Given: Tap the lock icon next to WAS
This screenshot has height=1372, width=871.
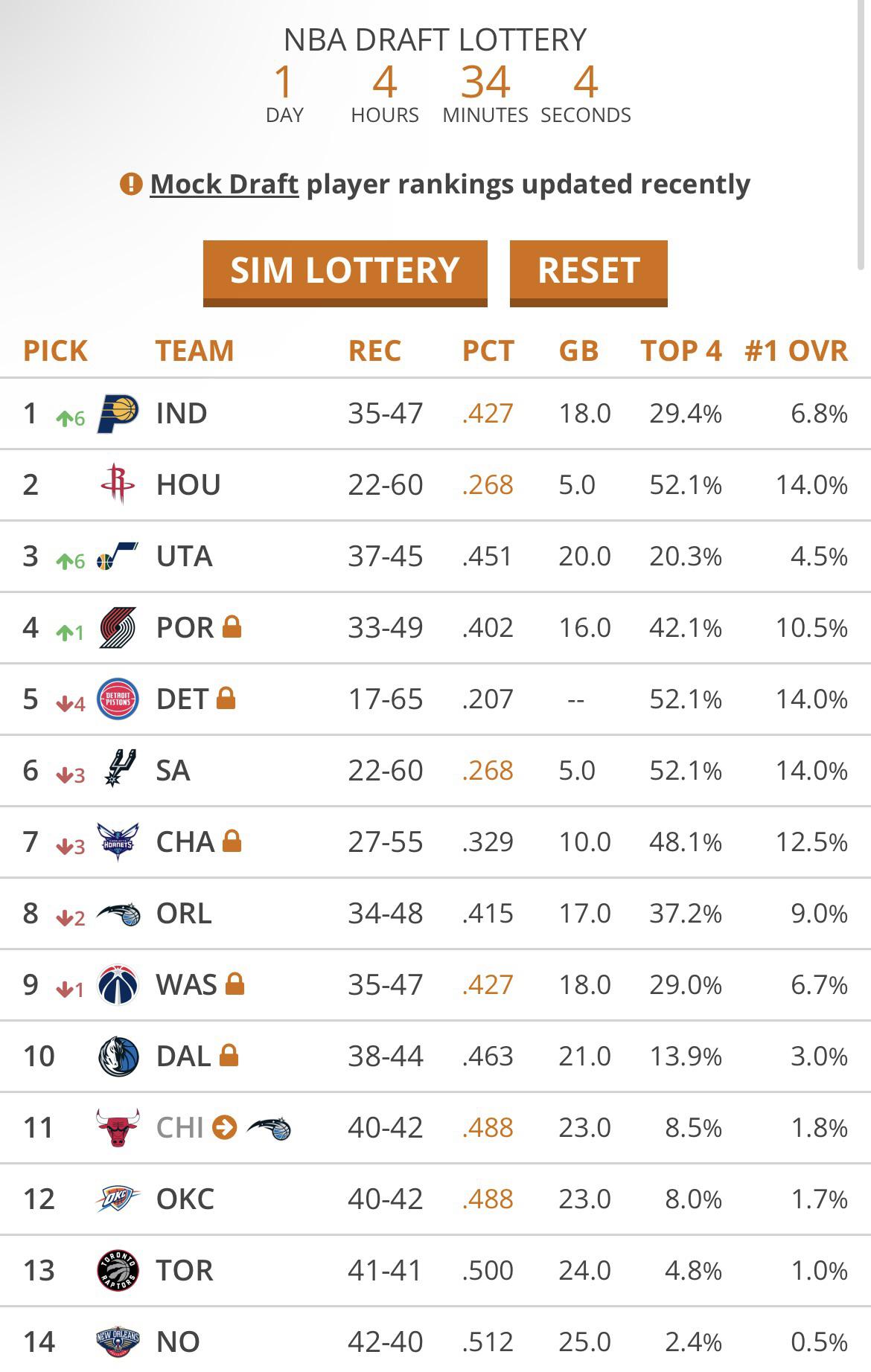Looking at the screenshot, I should point(234,984).
